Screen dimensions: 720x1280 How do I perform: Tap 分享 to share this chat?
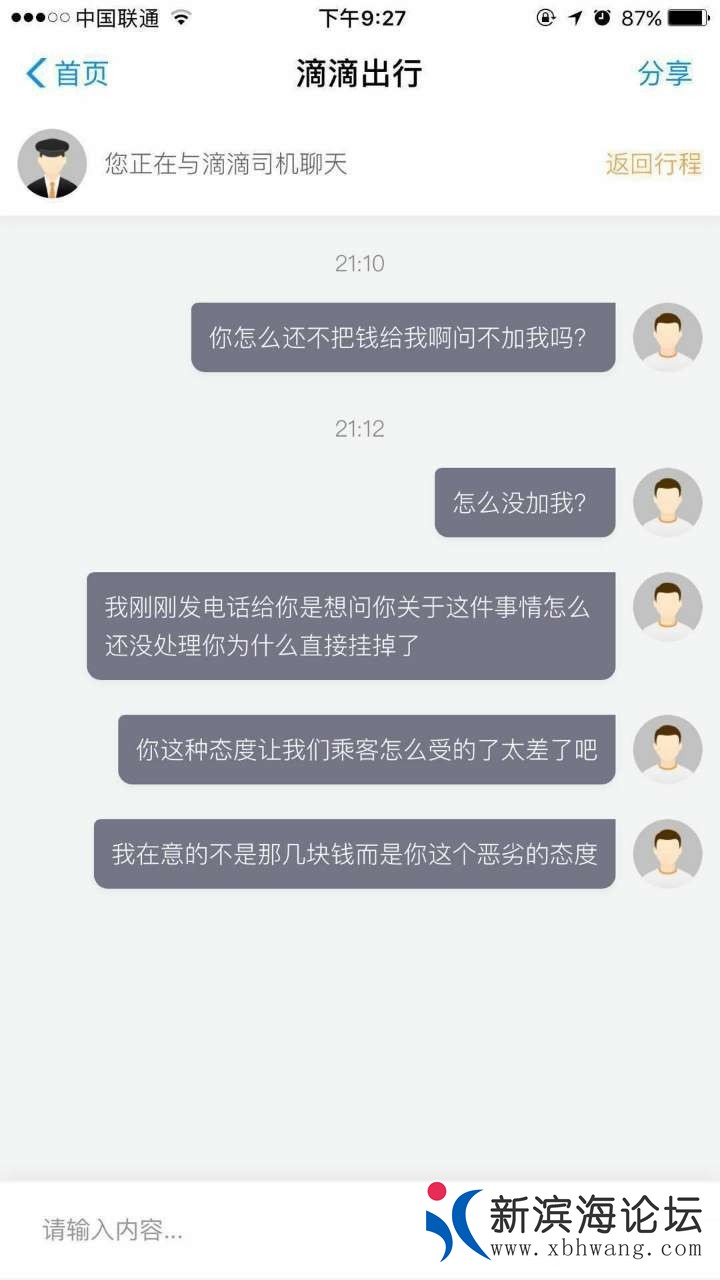pos(665,74)
